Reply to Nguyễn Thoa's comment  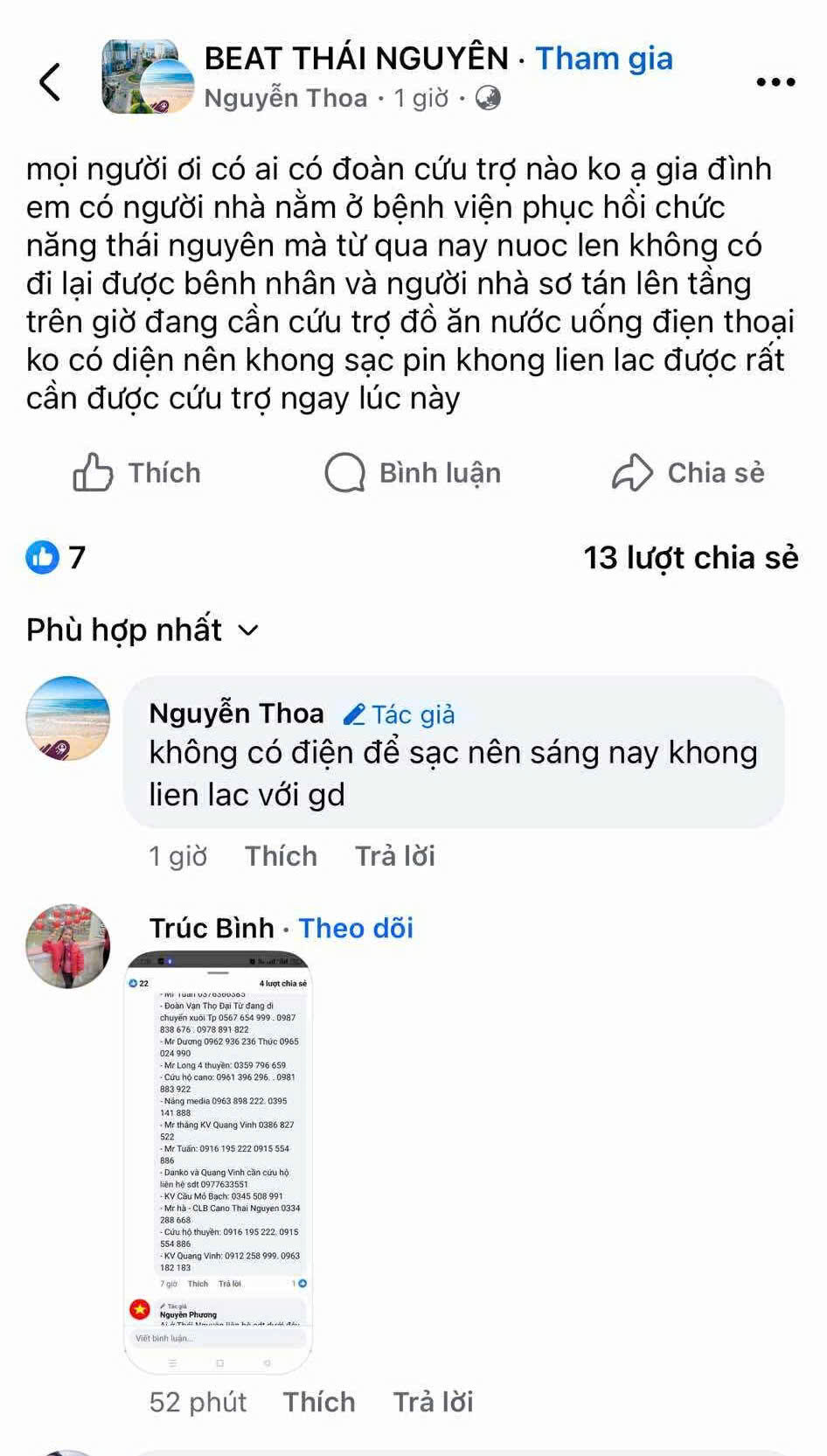click(x=394, y=856)
